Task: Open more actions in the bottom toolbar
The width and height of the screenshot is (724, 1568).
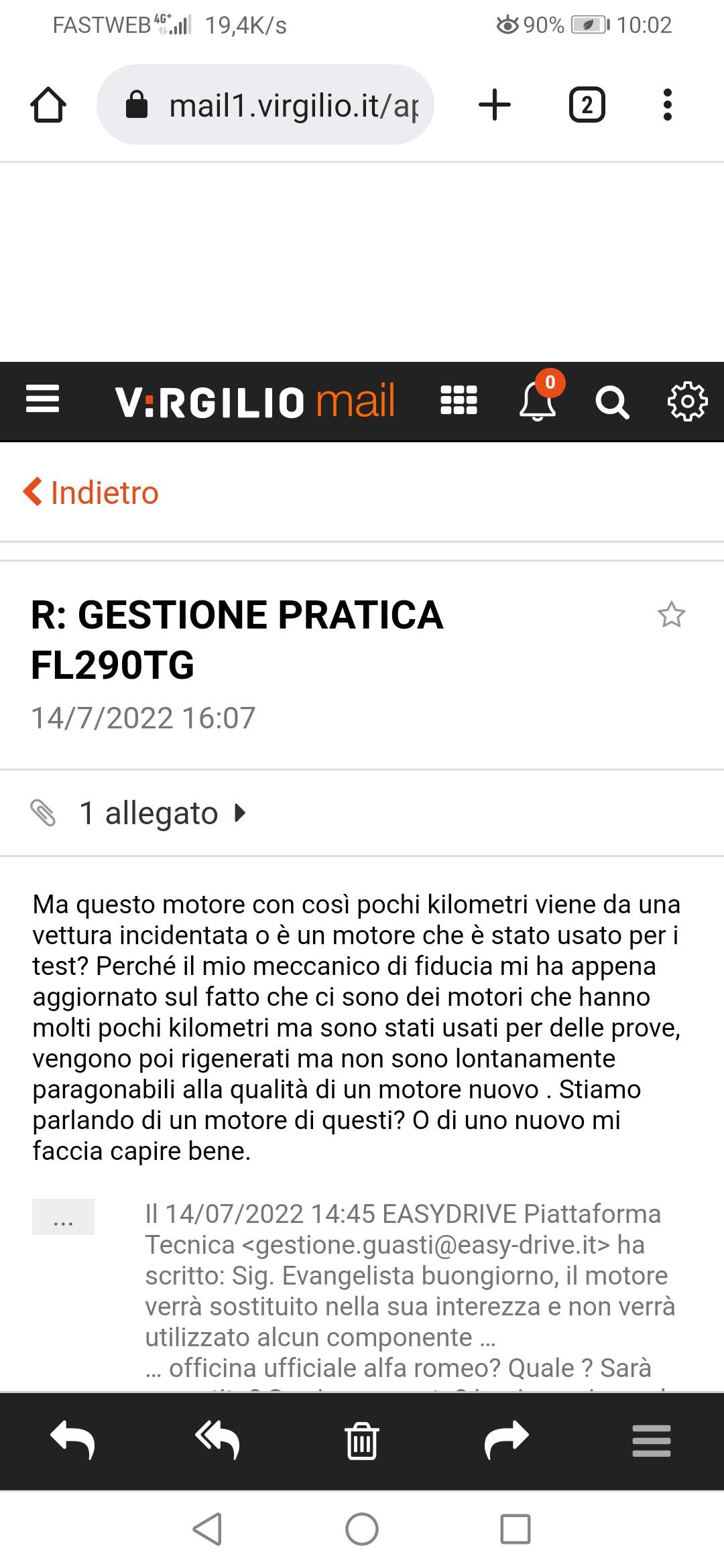Action: pos(652,1441)
